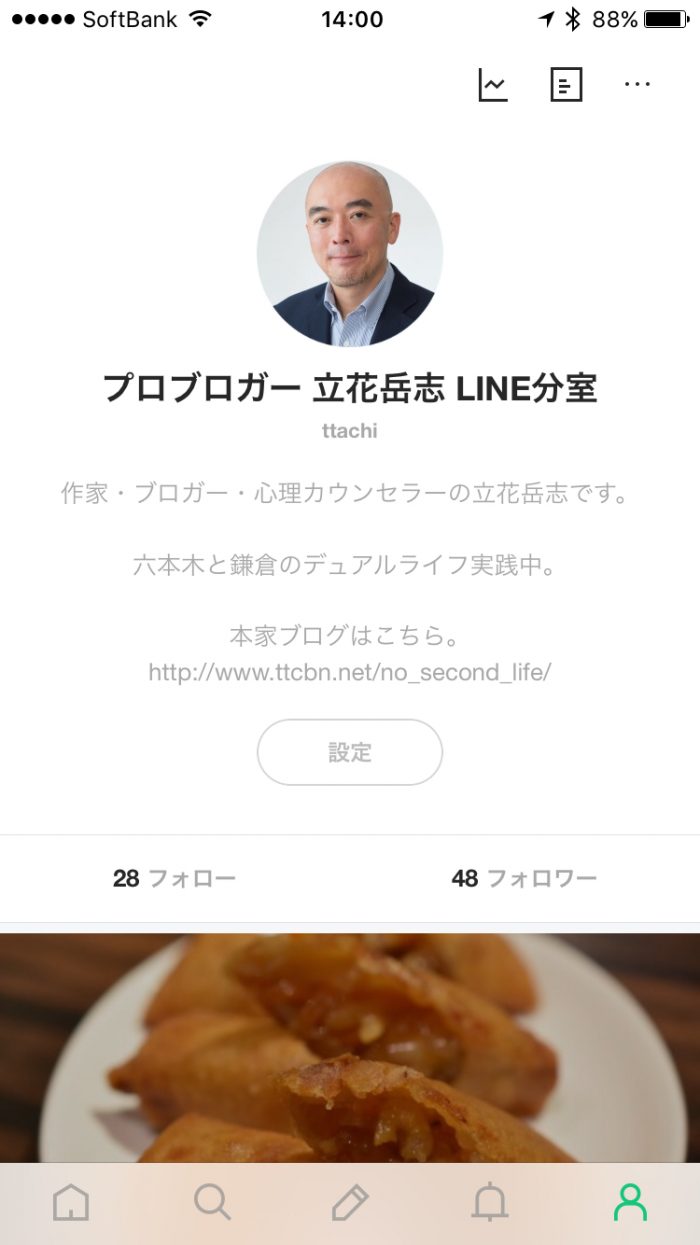Viewport: 700px width, 1245px height.
Task: Switch to the search tab
Action: tap(212, 1203)
